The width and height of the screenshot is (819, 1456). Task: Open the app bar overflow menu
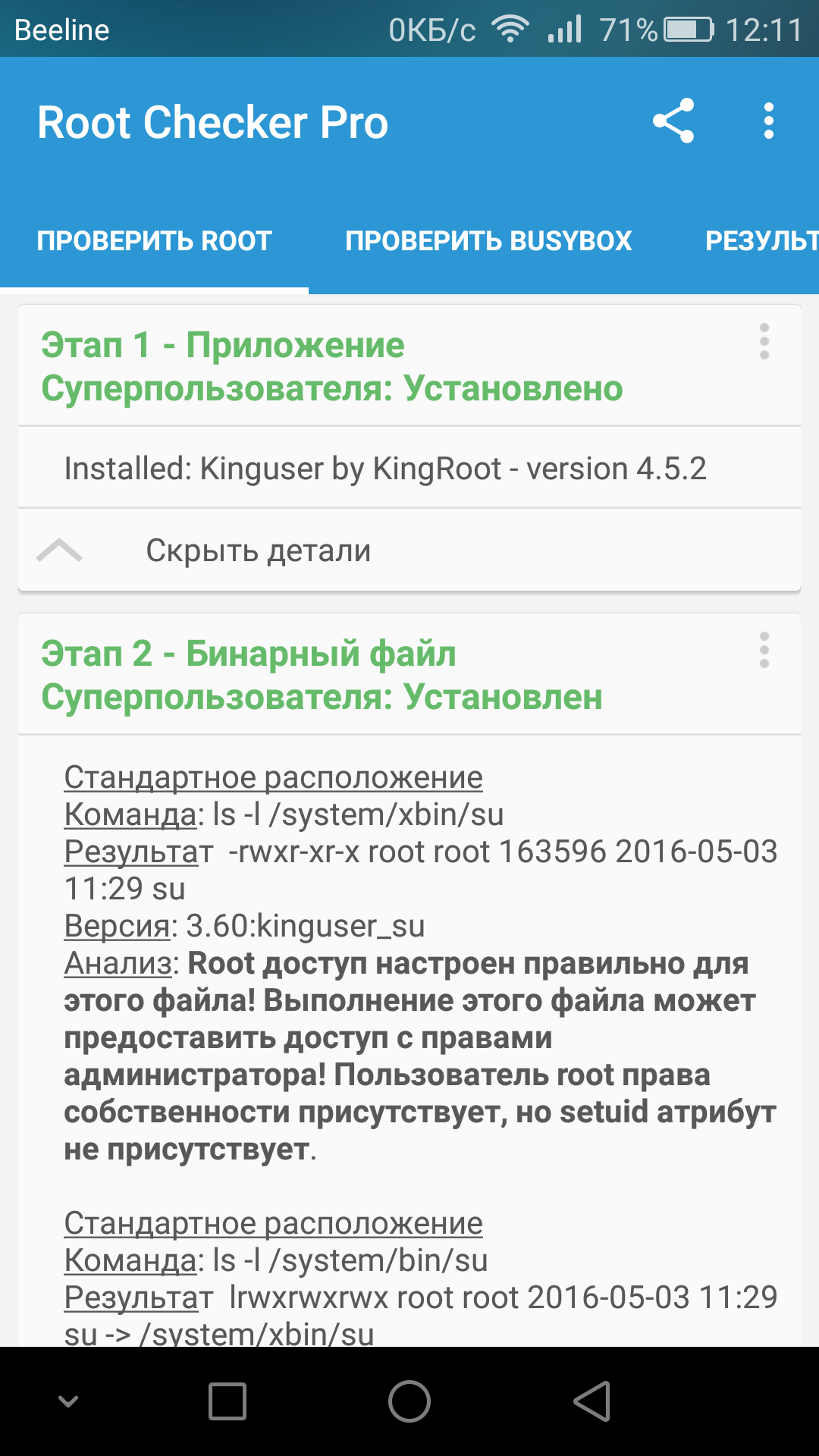pyautogui.click(x=768, y=121)
